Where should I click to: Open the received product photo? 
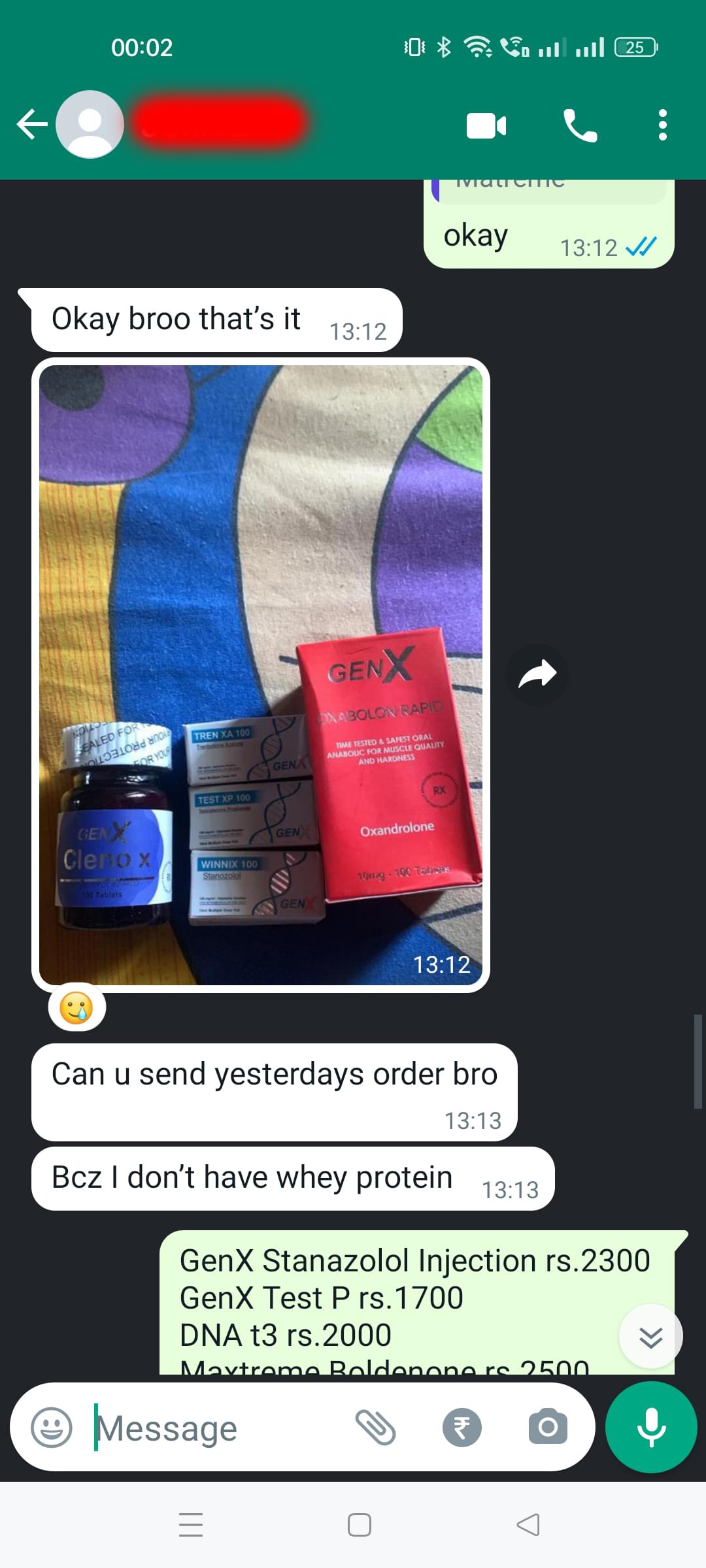[260, 674]
